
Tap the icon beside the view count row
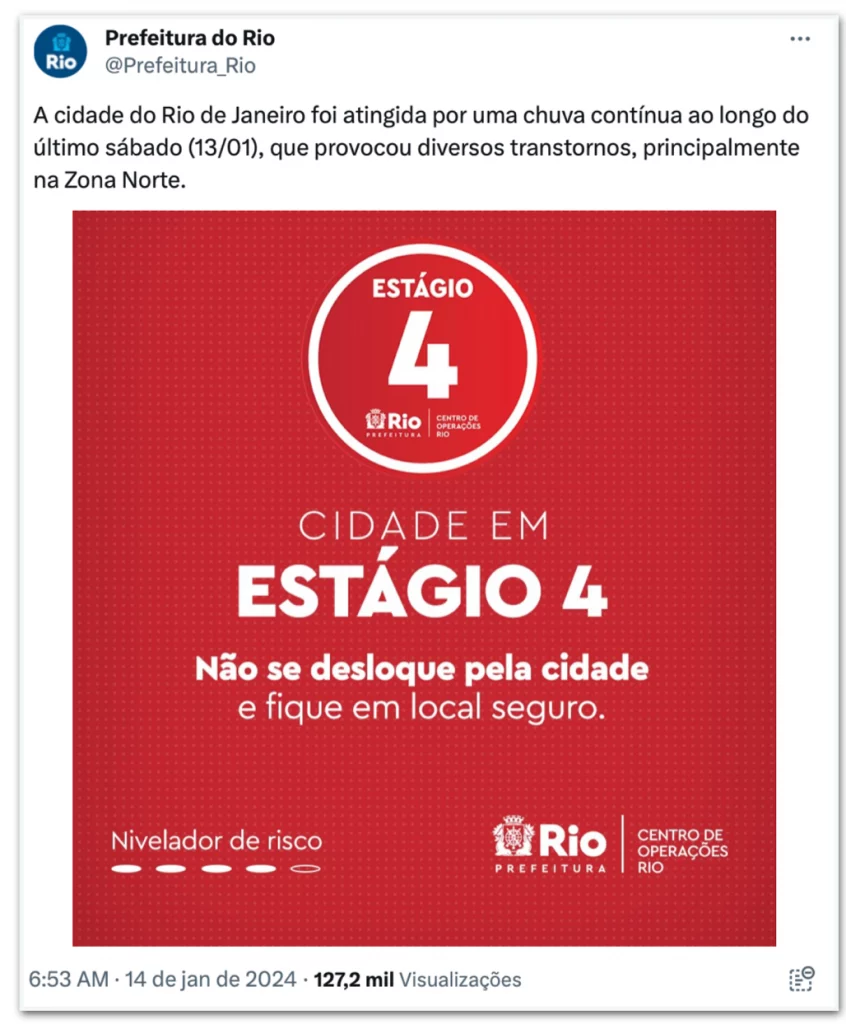pos(800,979)
